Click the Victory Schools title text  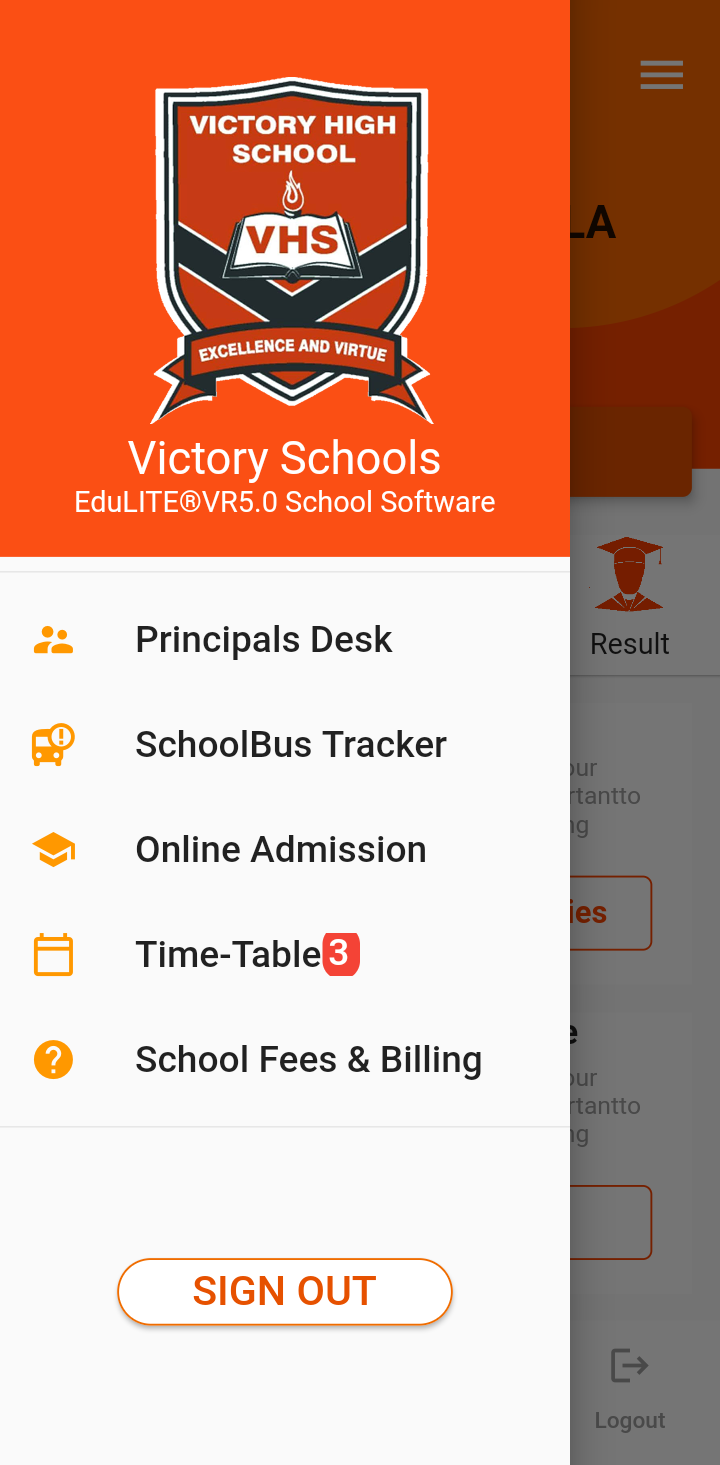pyautogui.click(x=284, y=457)
